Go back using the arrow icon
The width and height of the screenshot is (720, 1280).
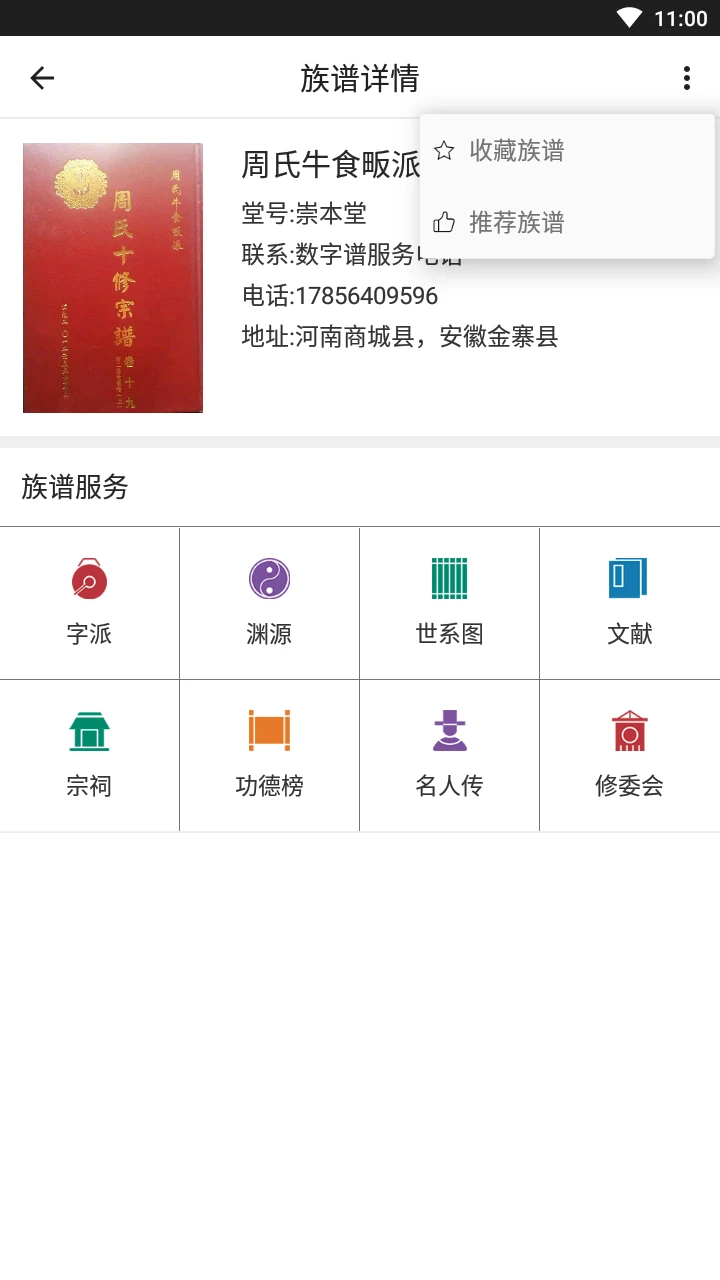(x=42, y=77)
